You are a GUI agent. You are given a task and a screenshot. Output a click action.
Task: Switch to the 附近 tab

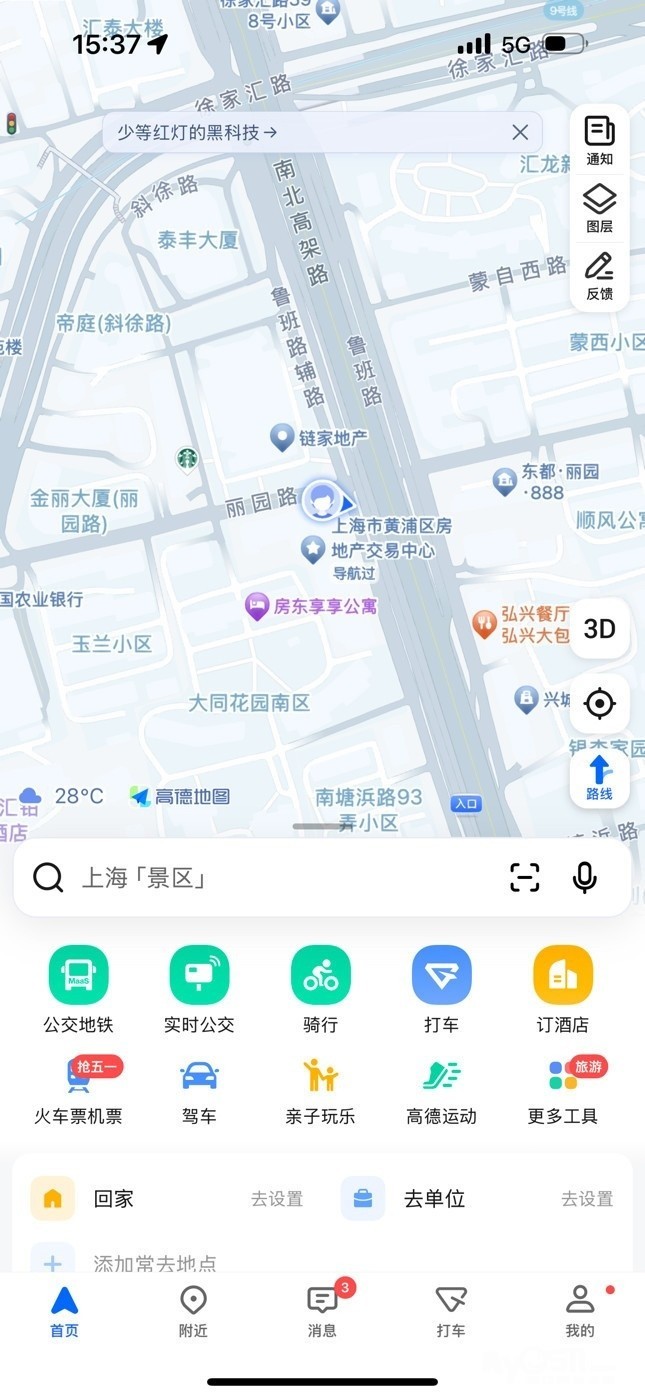point(193,1311)
